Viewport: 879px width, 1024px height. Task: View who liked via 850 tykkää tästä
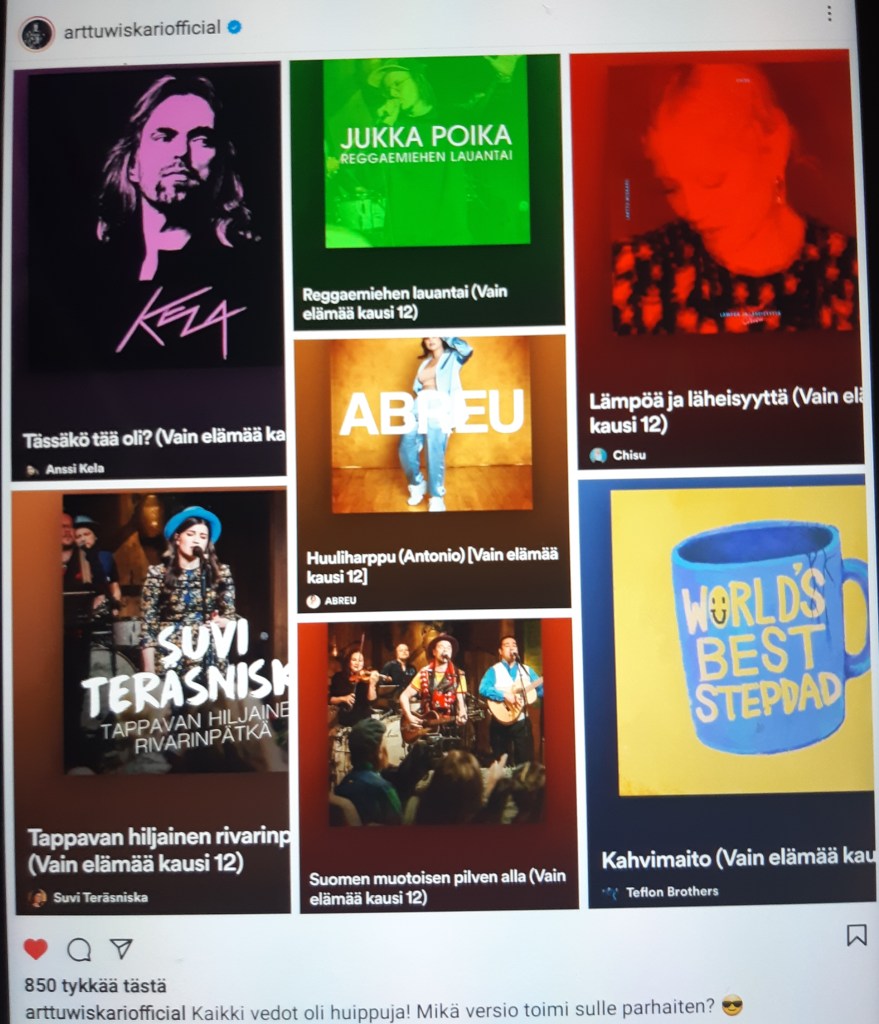point(95,986)
